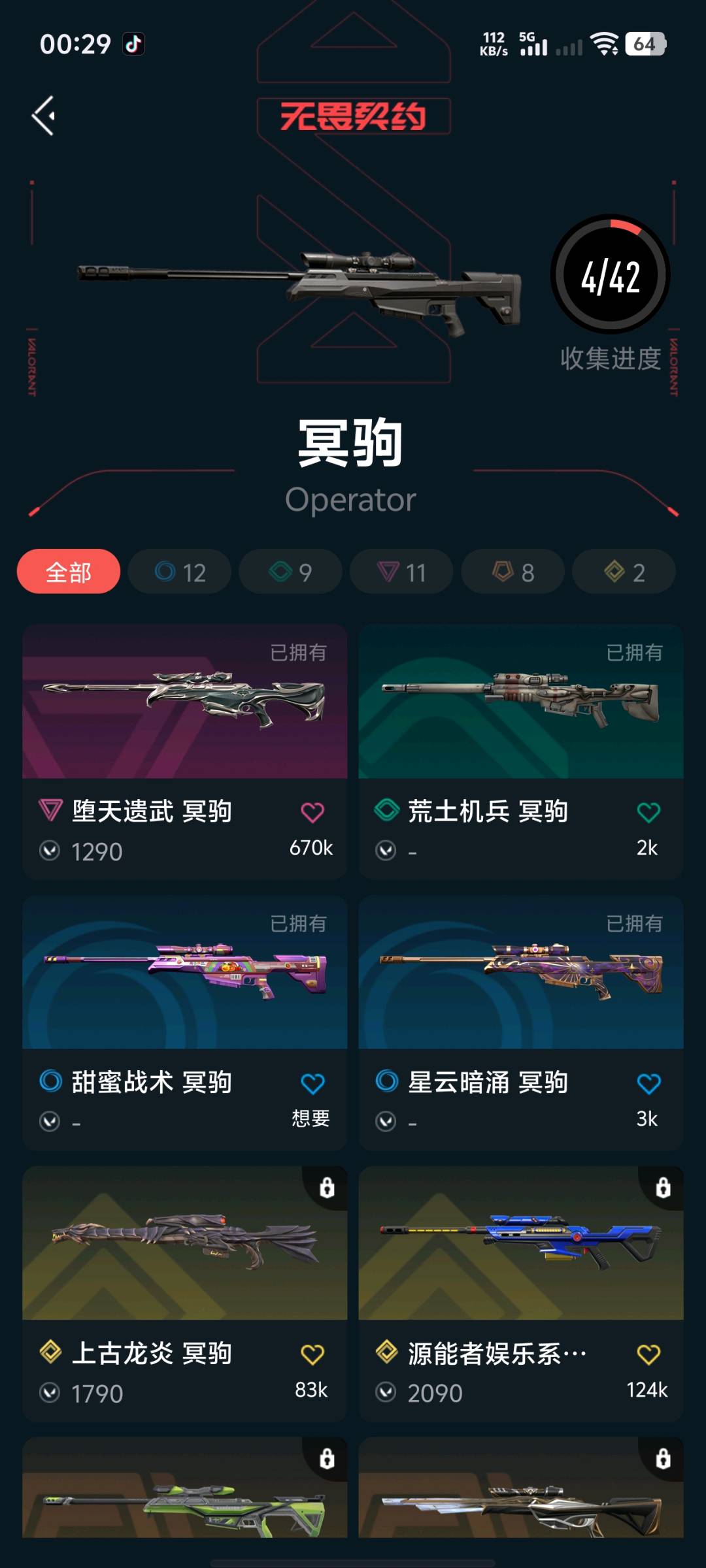Filter skins by the orange pentagon tier (8)

513,572
